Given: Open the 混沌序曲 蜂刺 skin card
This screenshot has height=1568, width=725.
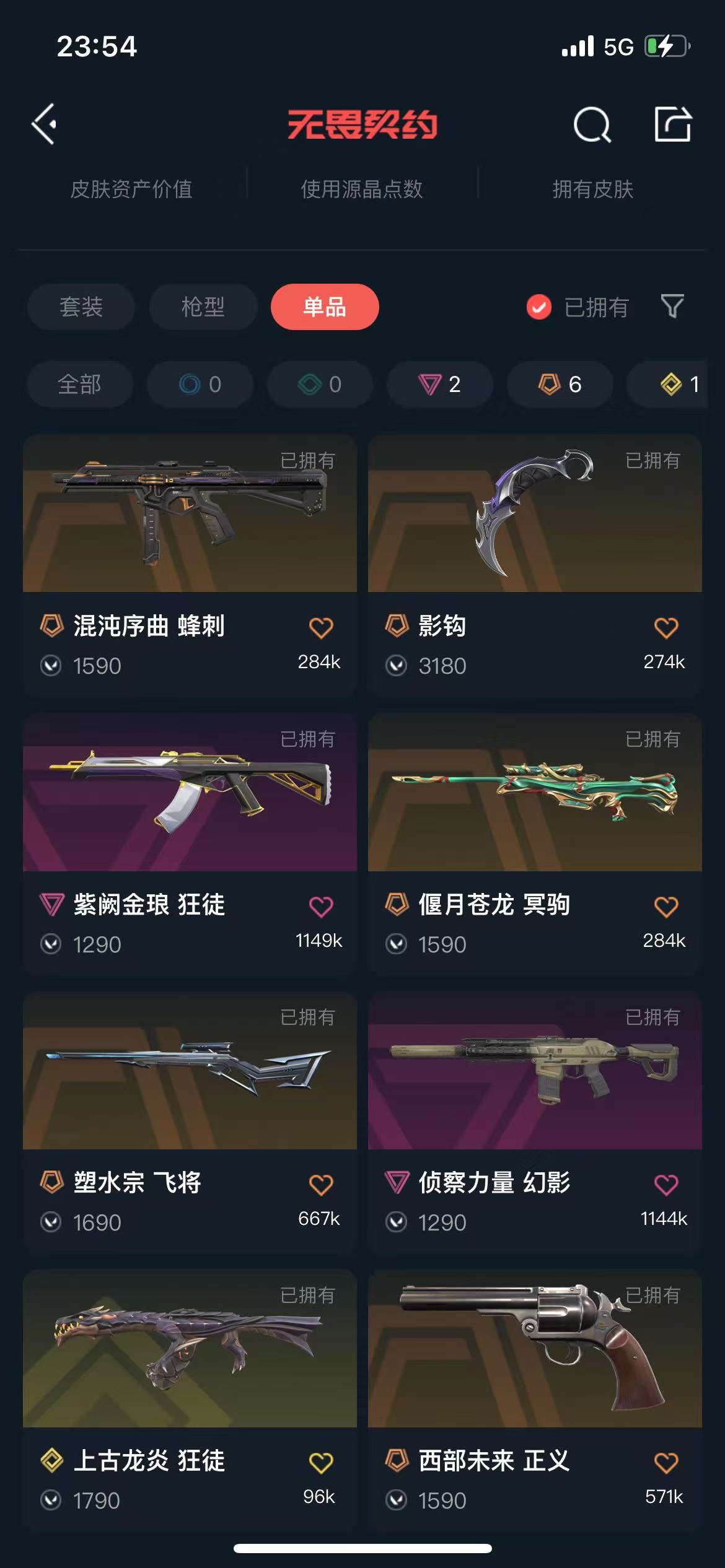Looking at the screenshot, I should [x=190, y=514].
